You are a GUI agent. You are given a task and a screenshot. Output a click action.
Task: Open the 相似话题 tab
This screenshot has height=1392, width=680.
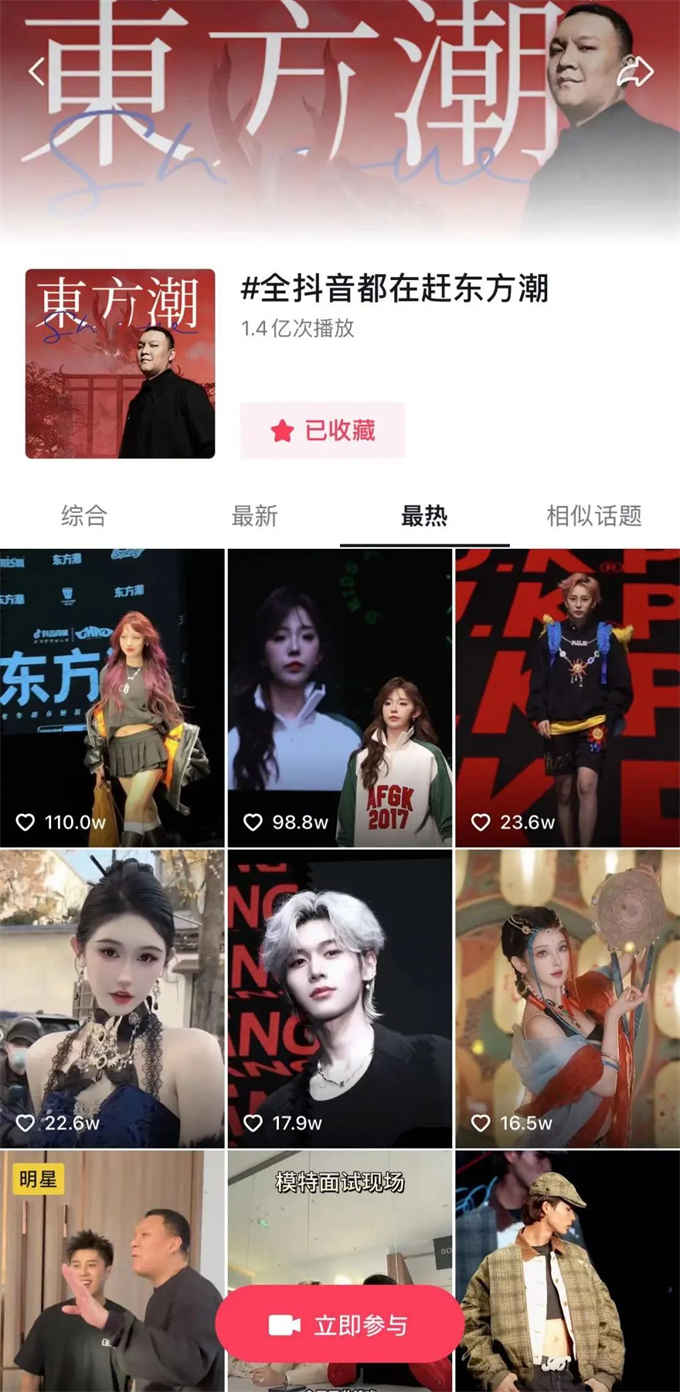click(x=594, y=516)
